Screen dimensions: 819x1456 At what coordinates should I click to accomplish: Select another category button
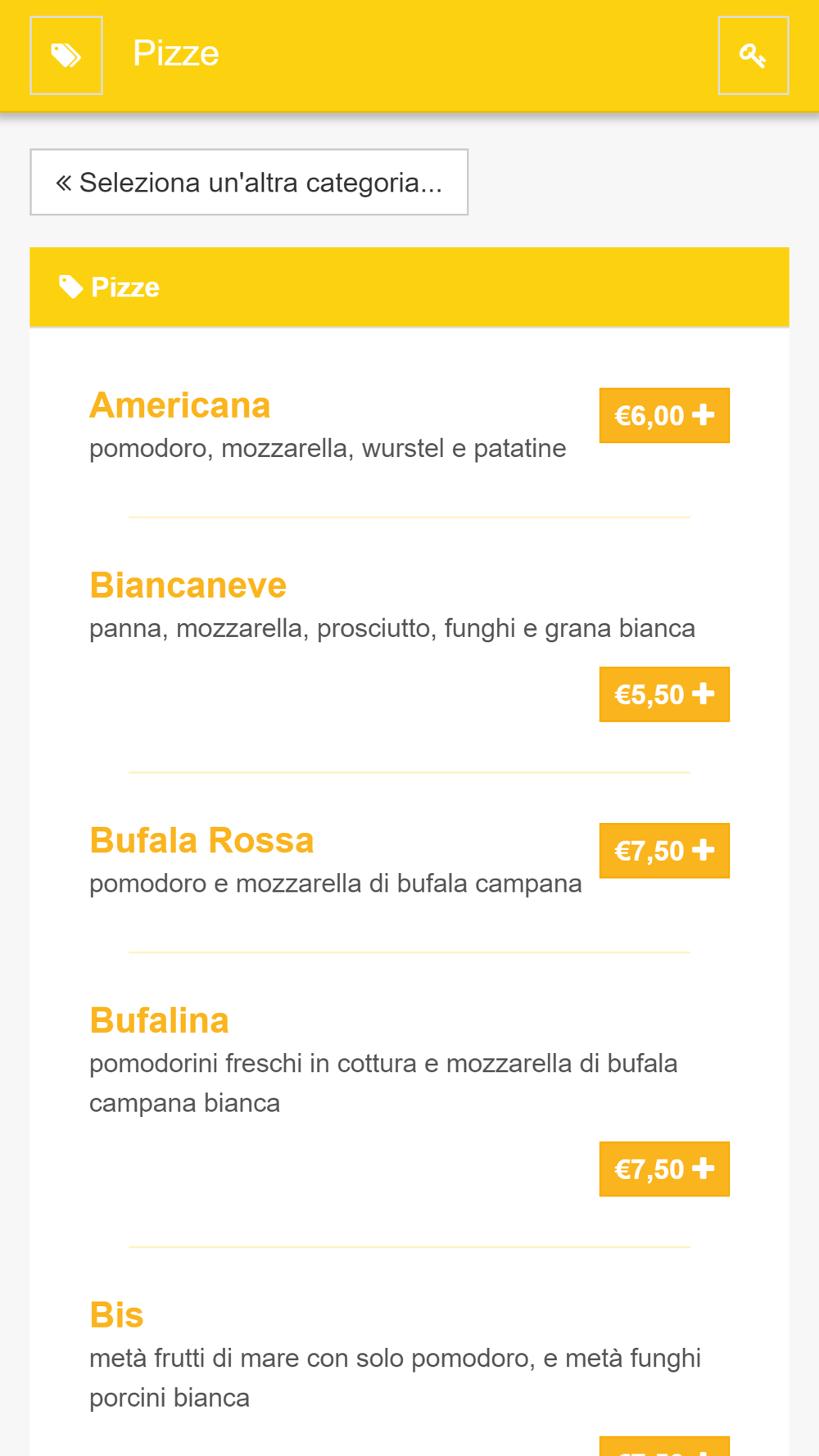(249, 182)
